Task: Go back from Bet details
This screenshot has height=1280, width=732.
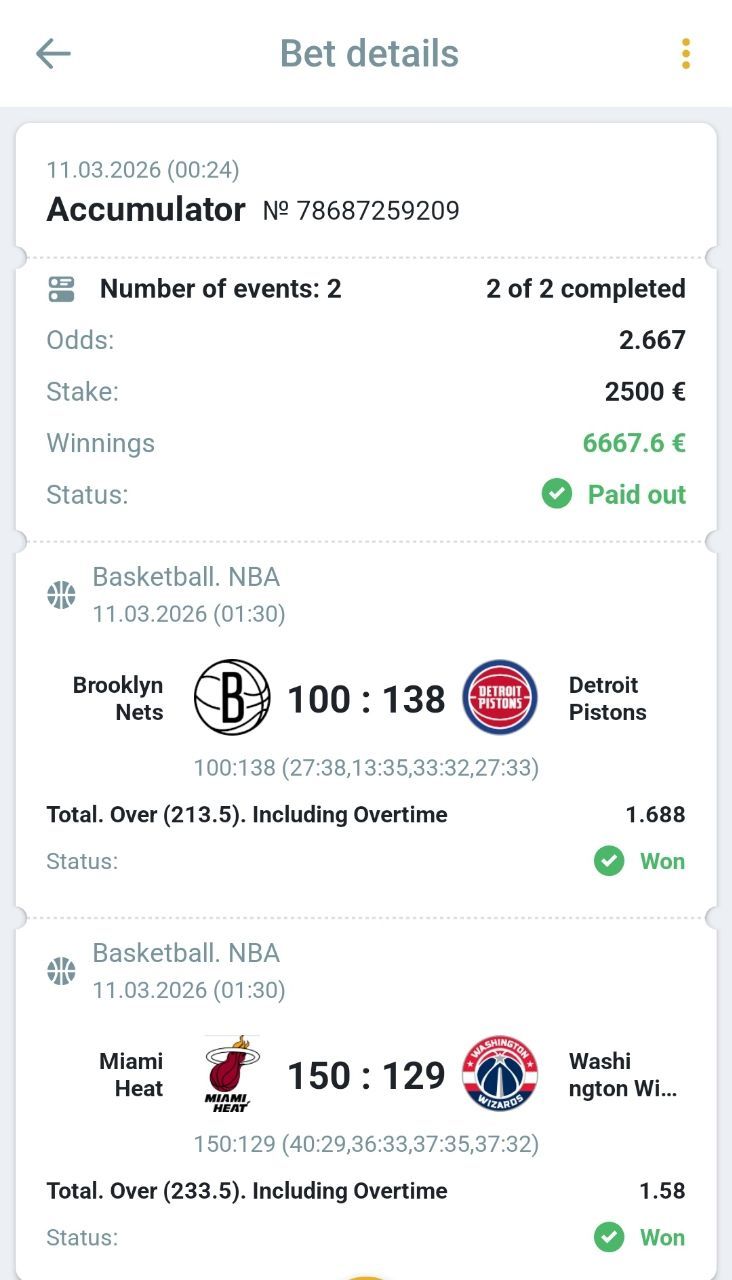Action: click(53, 54)
